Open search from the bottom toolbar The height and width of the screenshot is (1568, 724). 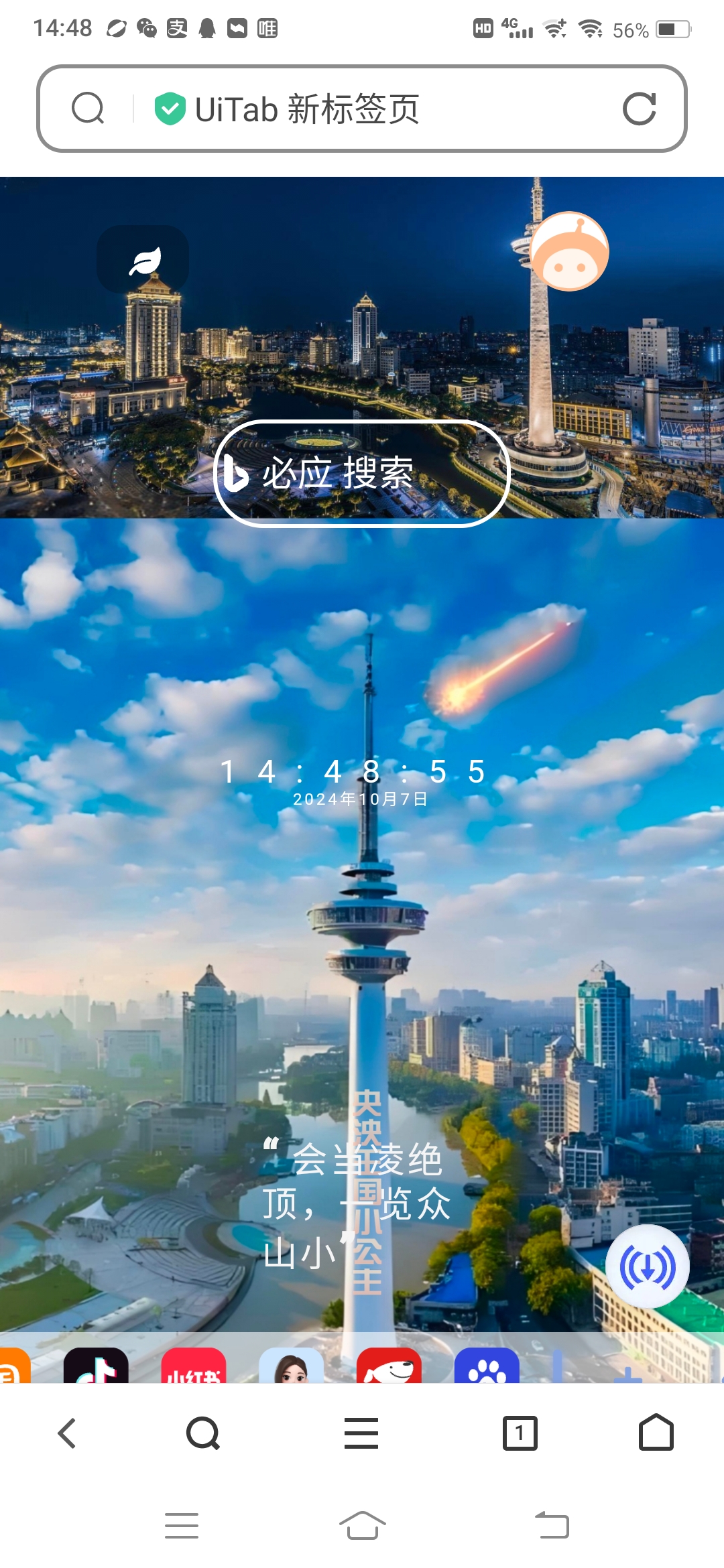tap(203, 1433)
